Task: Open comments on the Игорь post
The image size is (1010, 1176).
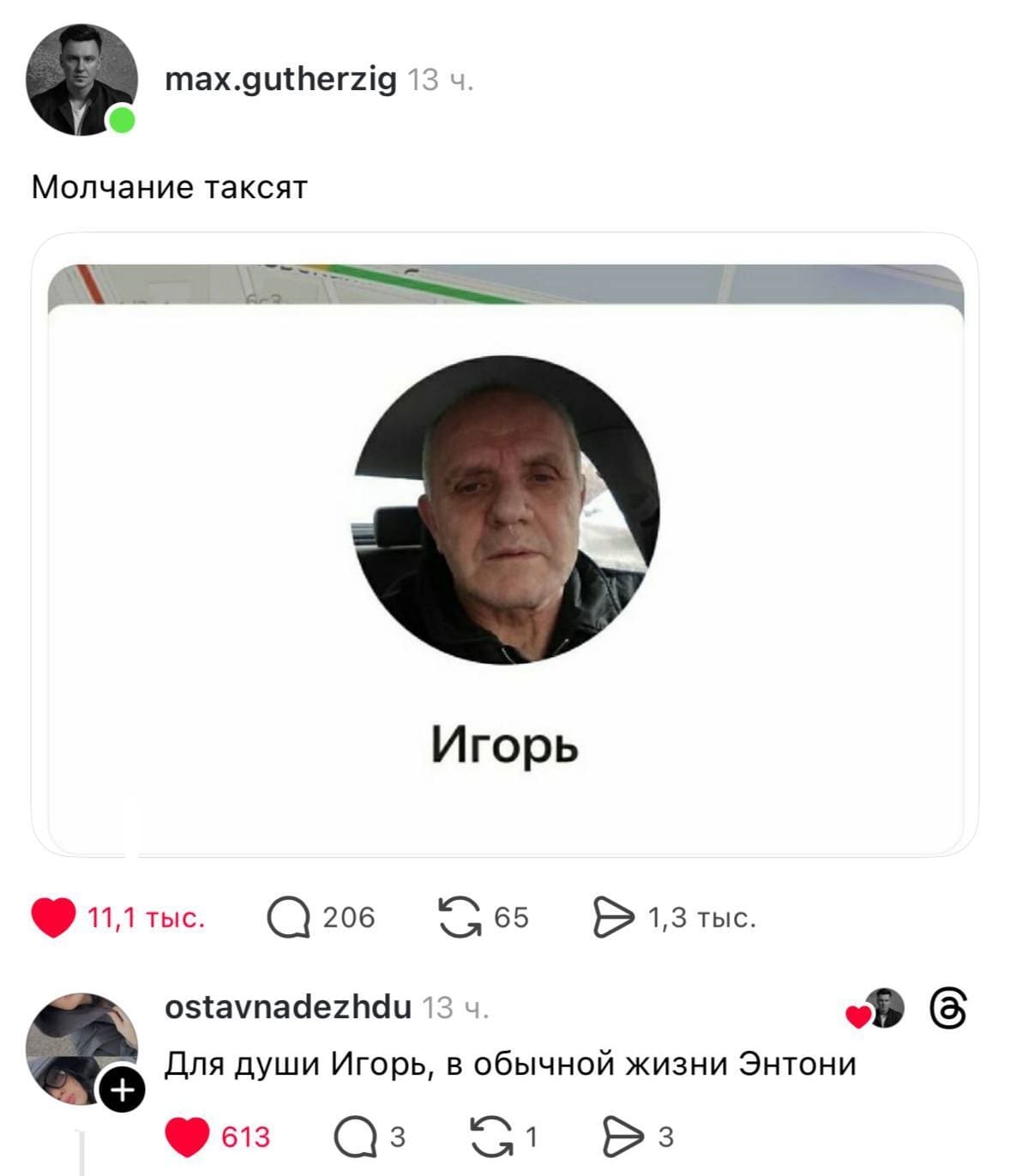Action: [290, 916]
